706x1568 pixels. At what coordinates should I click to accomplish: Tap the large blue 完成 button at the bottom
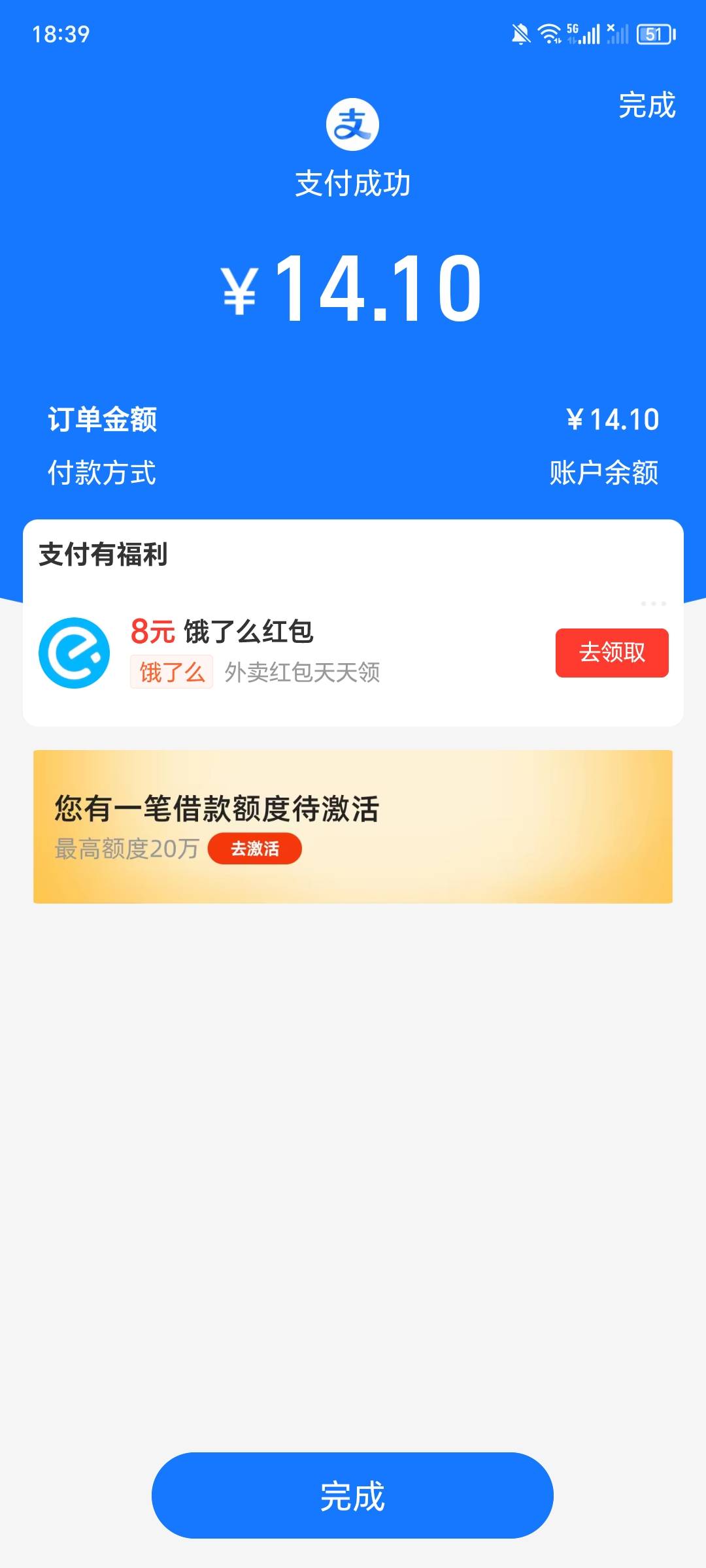point(352,1495)
